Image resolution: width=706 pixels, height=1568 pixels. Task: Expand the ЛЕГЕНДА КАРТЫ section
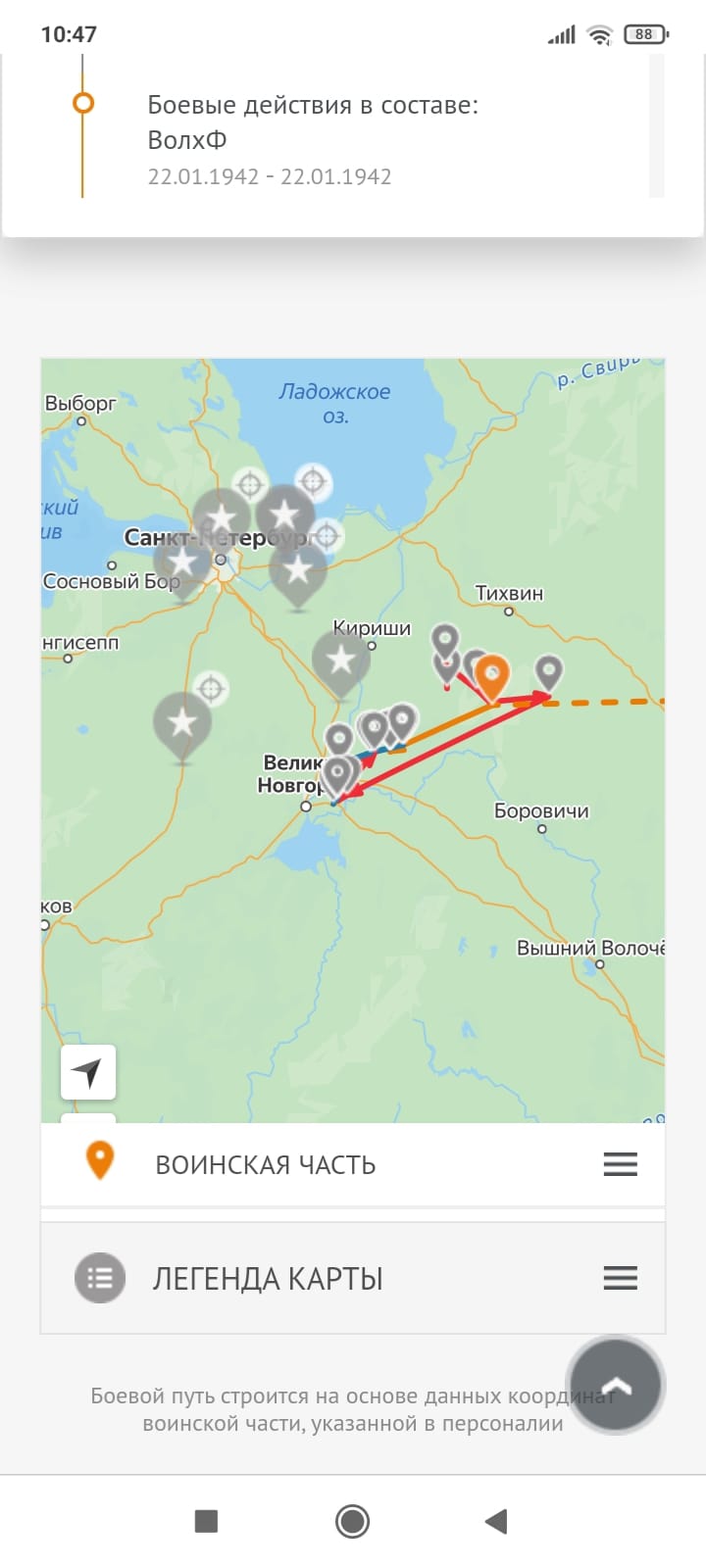coord(353,1278)
